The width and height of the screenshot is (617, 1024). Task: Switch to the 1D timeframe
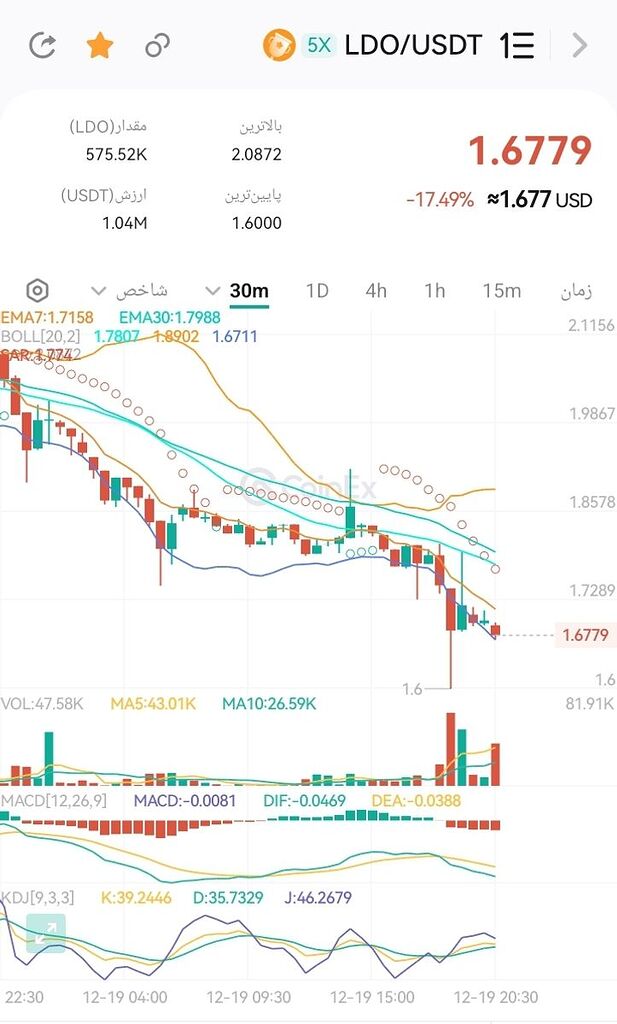pos(317,291)
